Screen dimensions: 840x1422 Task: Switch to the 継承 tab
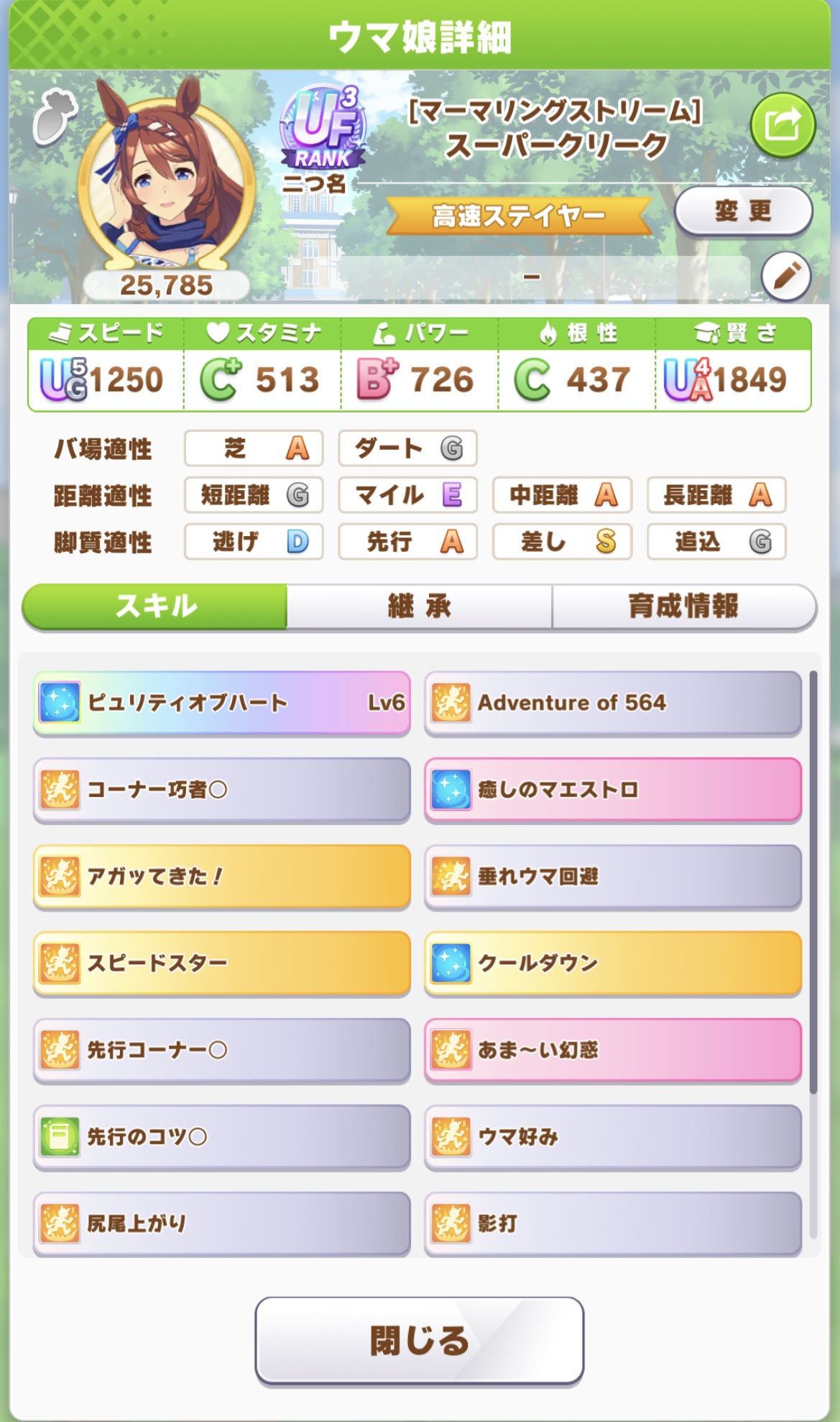(x=419, y=606)
